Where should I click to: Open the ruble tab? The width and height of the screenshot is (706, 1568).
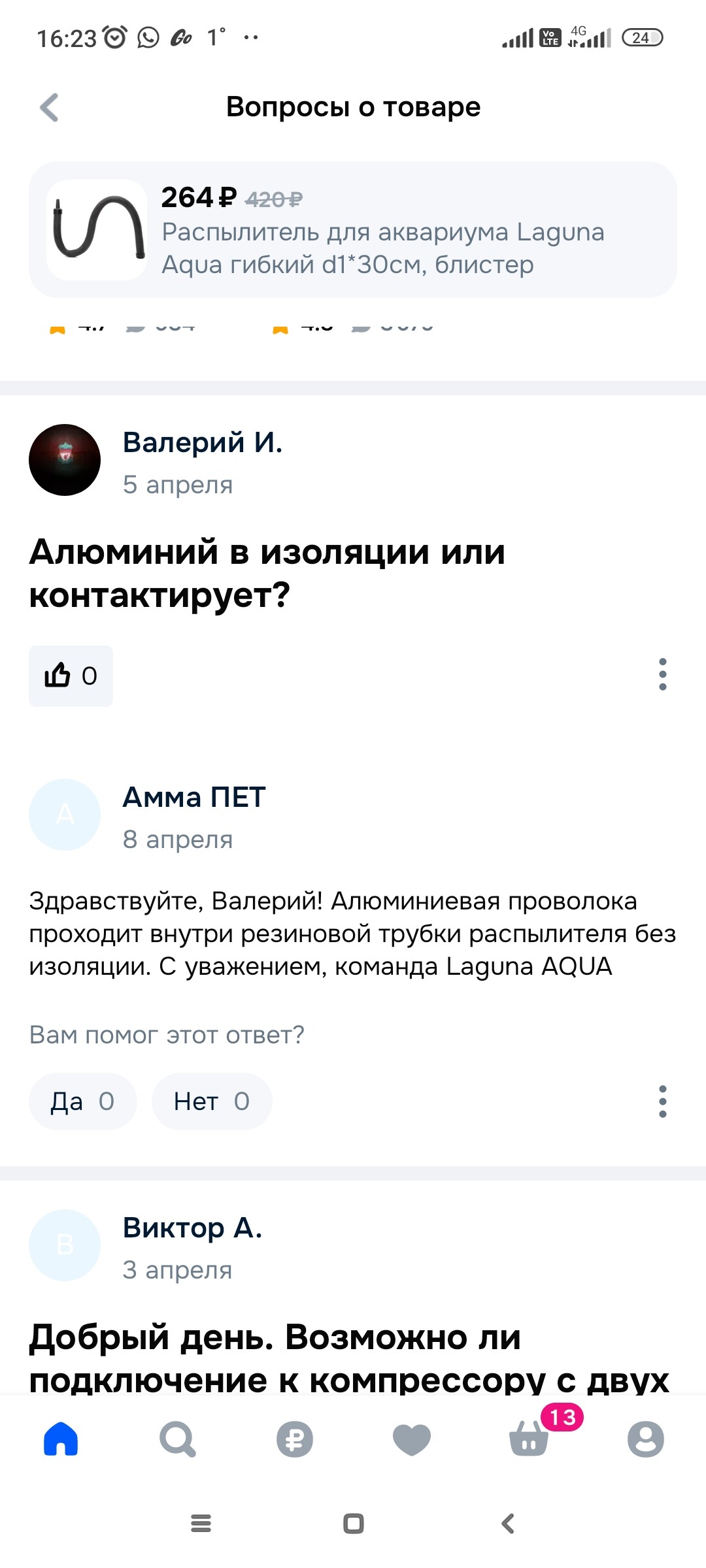click(294, 1439)
